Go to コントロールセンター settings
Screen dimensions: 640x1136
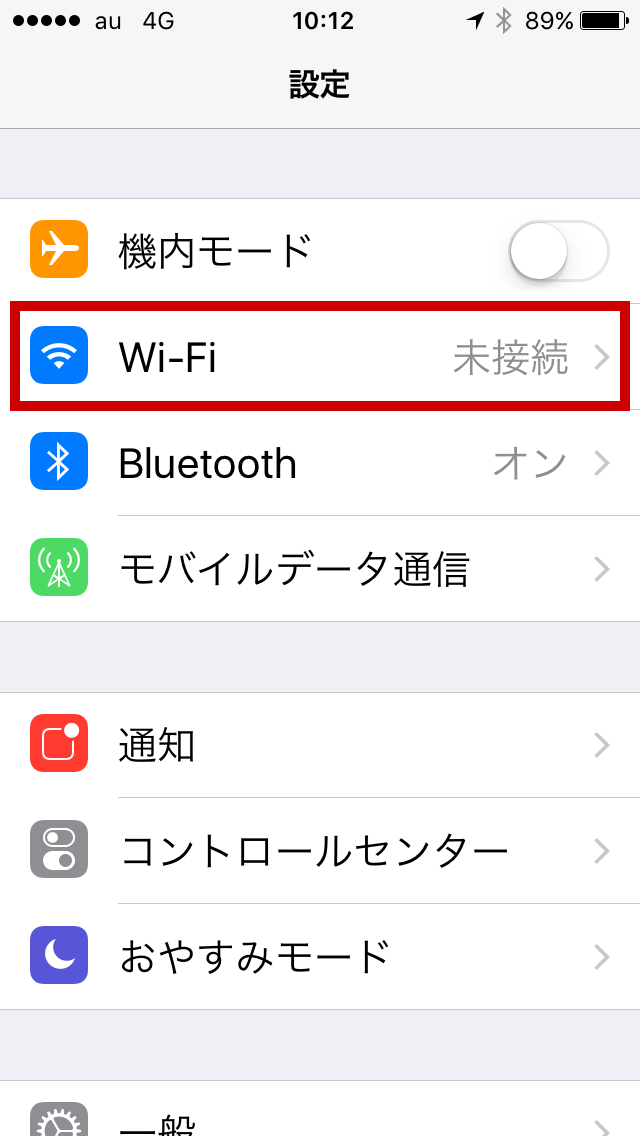[320, 851]
